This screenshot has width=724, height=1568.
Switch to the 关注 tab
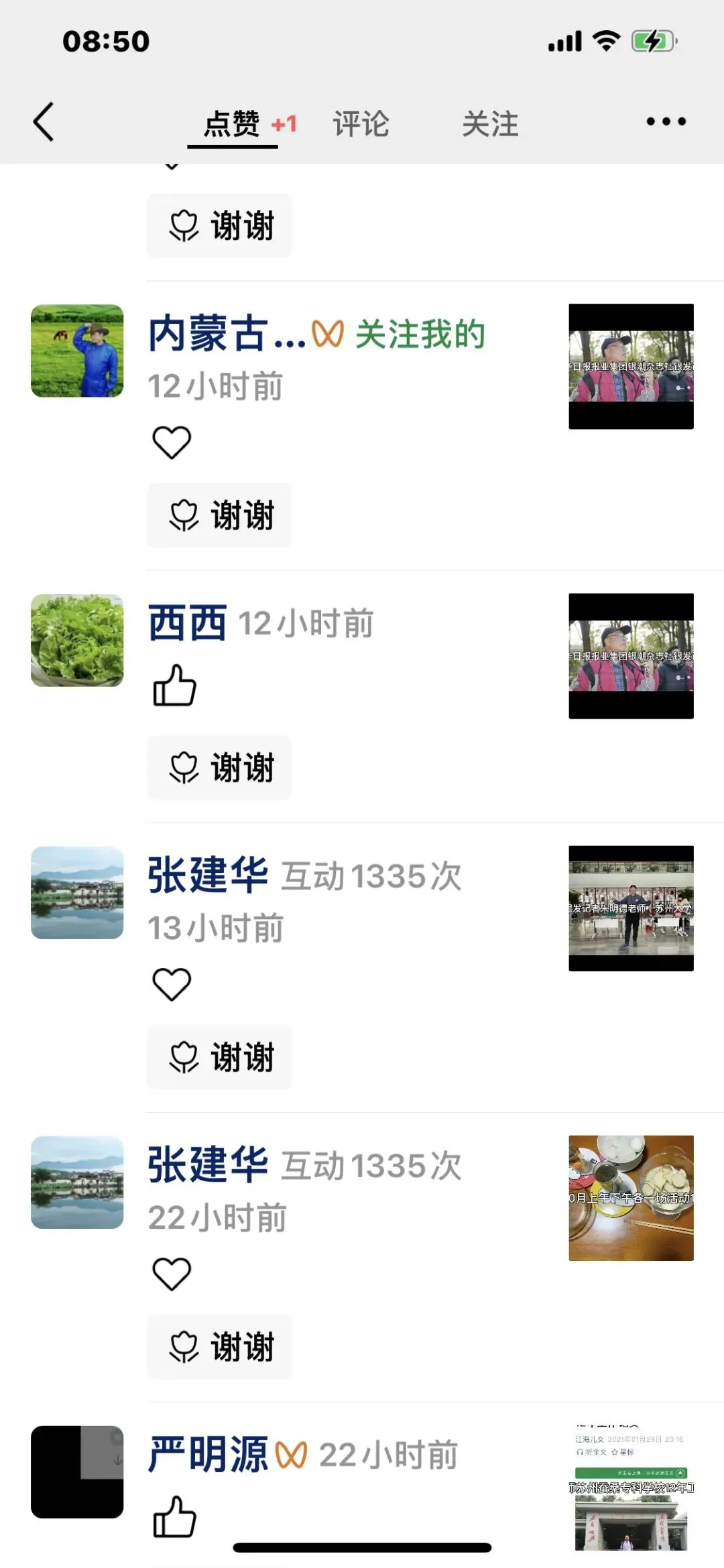(490, 124)
